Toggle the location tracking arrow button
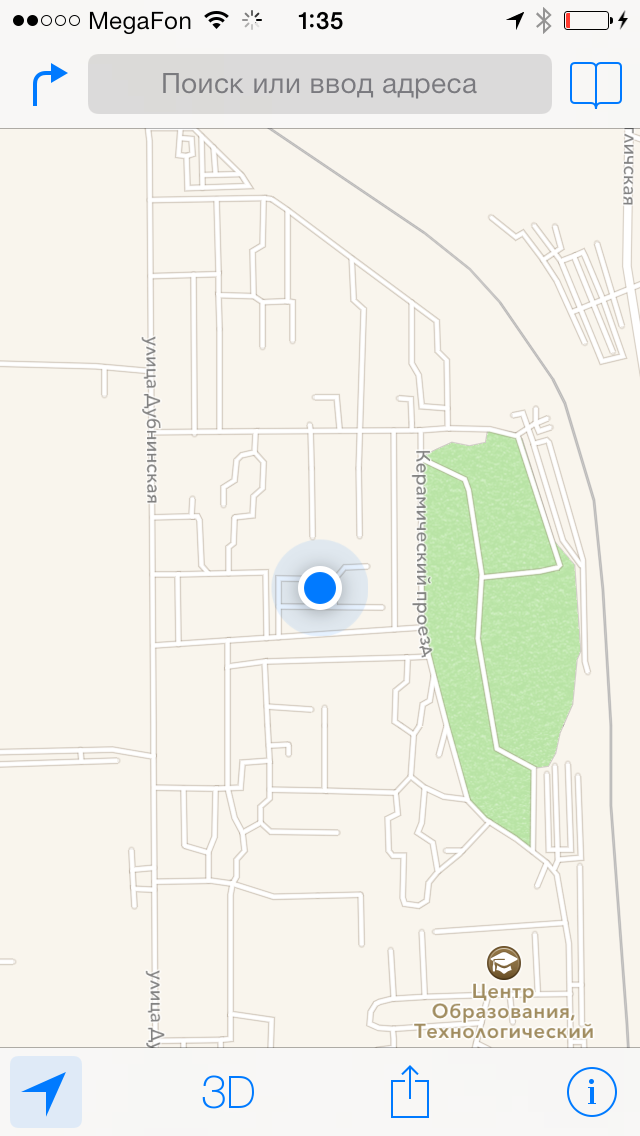The image size is (640, 1136). click(x=46, y=1092)
